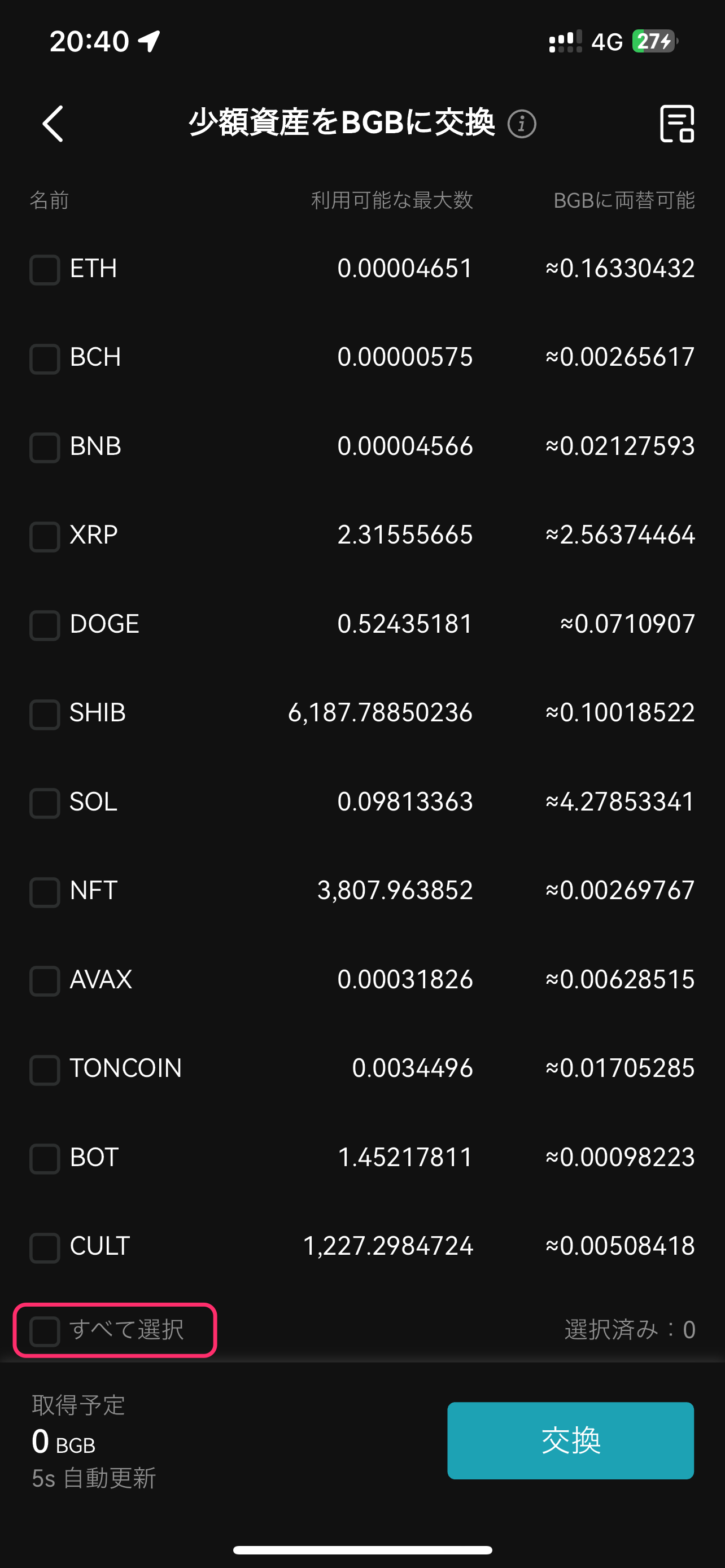Select the CULT checkbox
Image resolution: width=725 pixels, height=1568 pixels.
point(45,1247)
